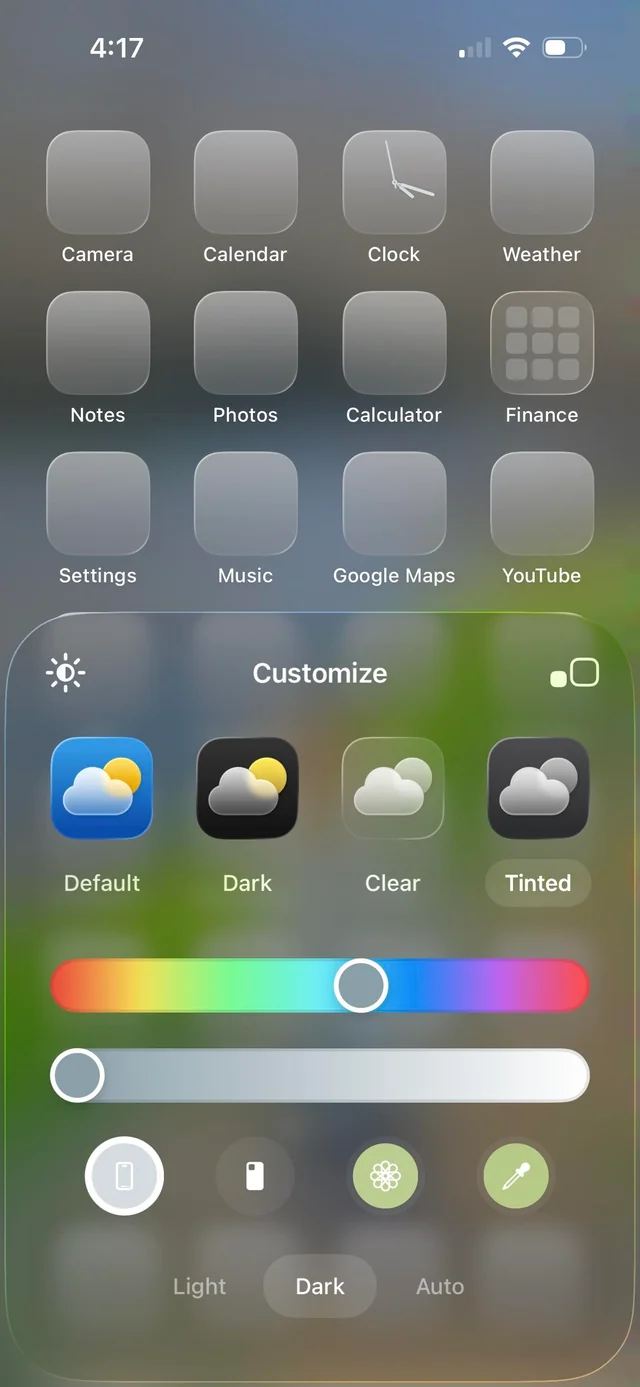Select the phone outline tint source

(124, 1176)
